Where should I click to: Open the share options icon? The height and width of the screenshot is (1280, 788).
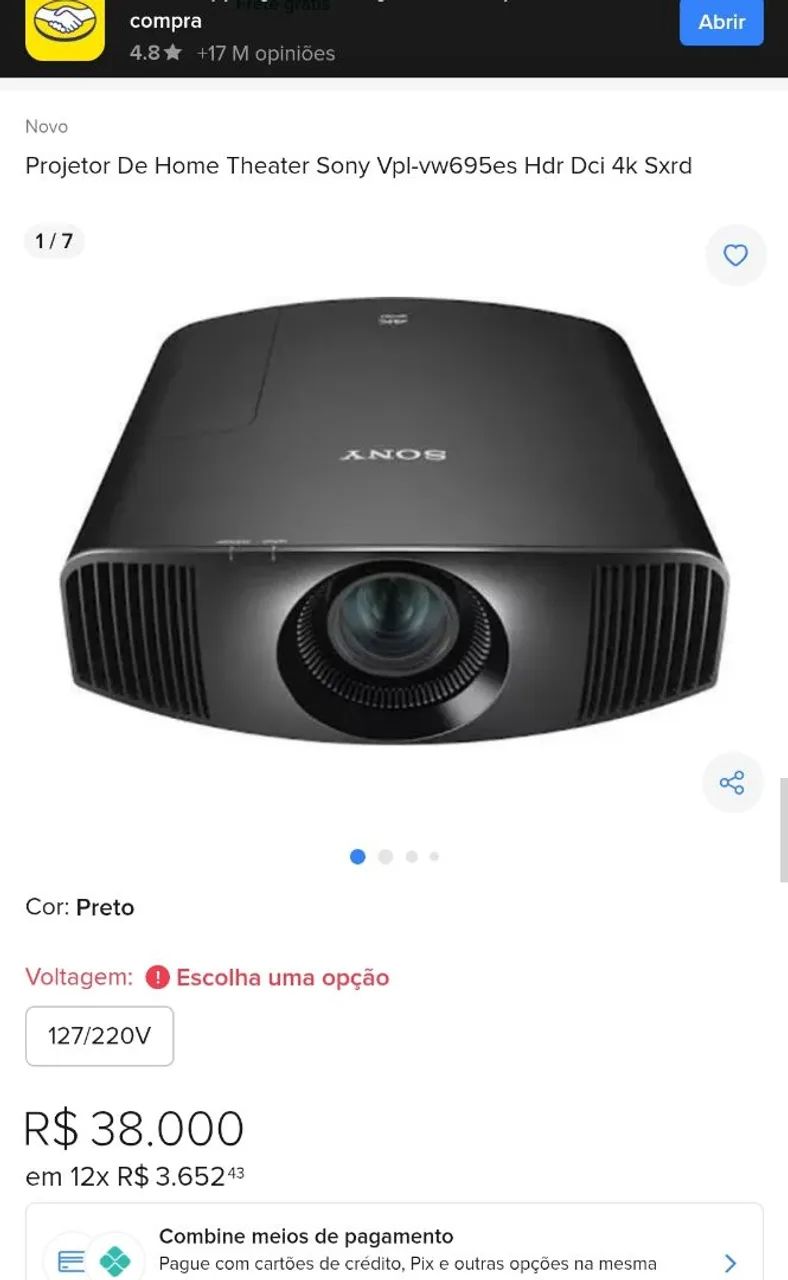pyautogui.click(x=734, y=783)
